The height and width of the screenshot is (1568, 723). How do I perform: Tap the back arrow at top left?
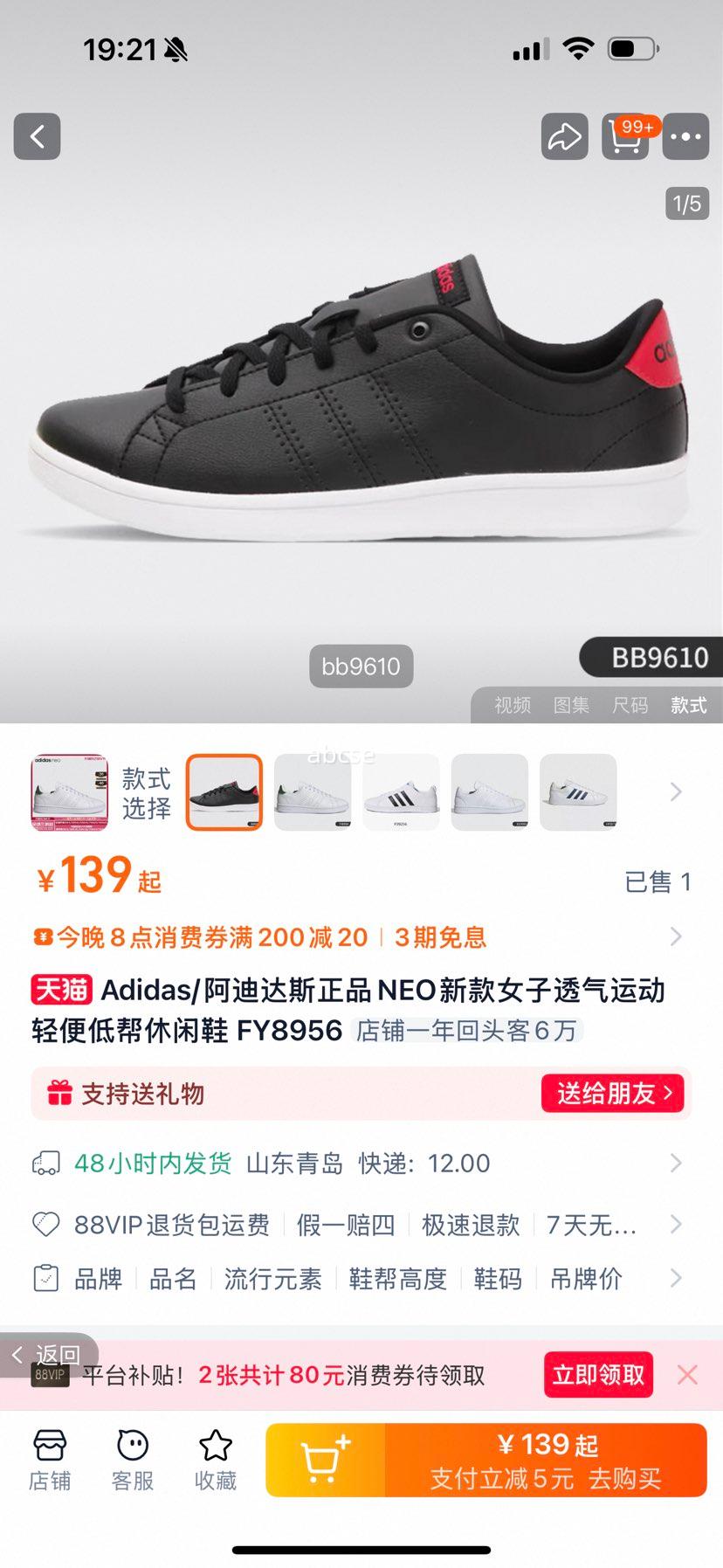pyautogui.click(x=37, y=137)
